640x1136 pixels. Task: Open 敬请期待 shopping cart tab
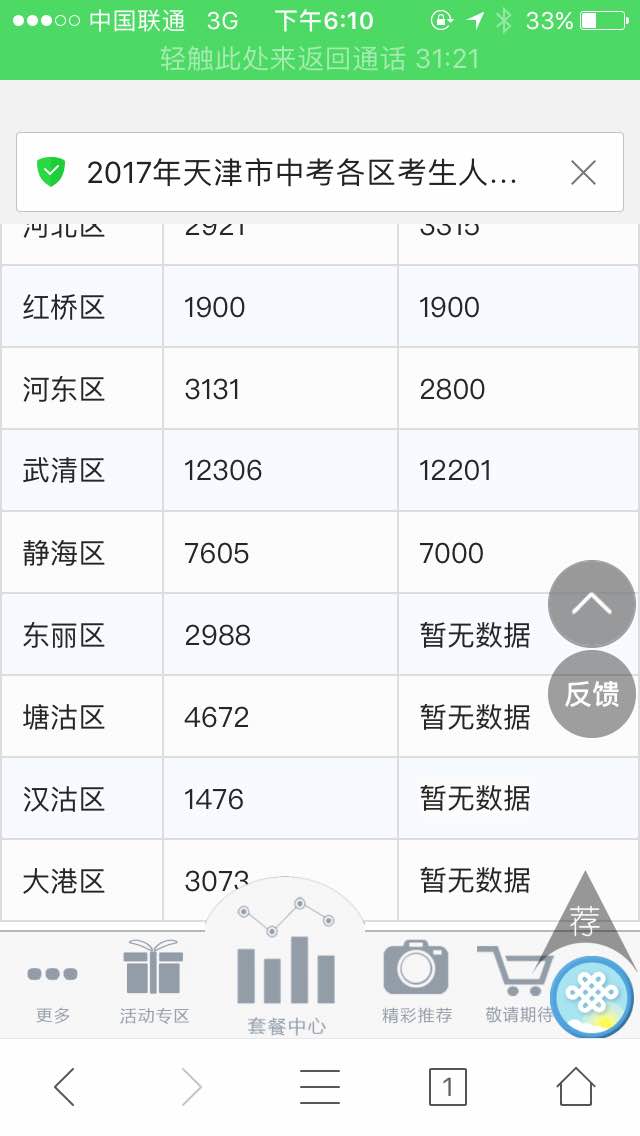click(x=518, y=984)
